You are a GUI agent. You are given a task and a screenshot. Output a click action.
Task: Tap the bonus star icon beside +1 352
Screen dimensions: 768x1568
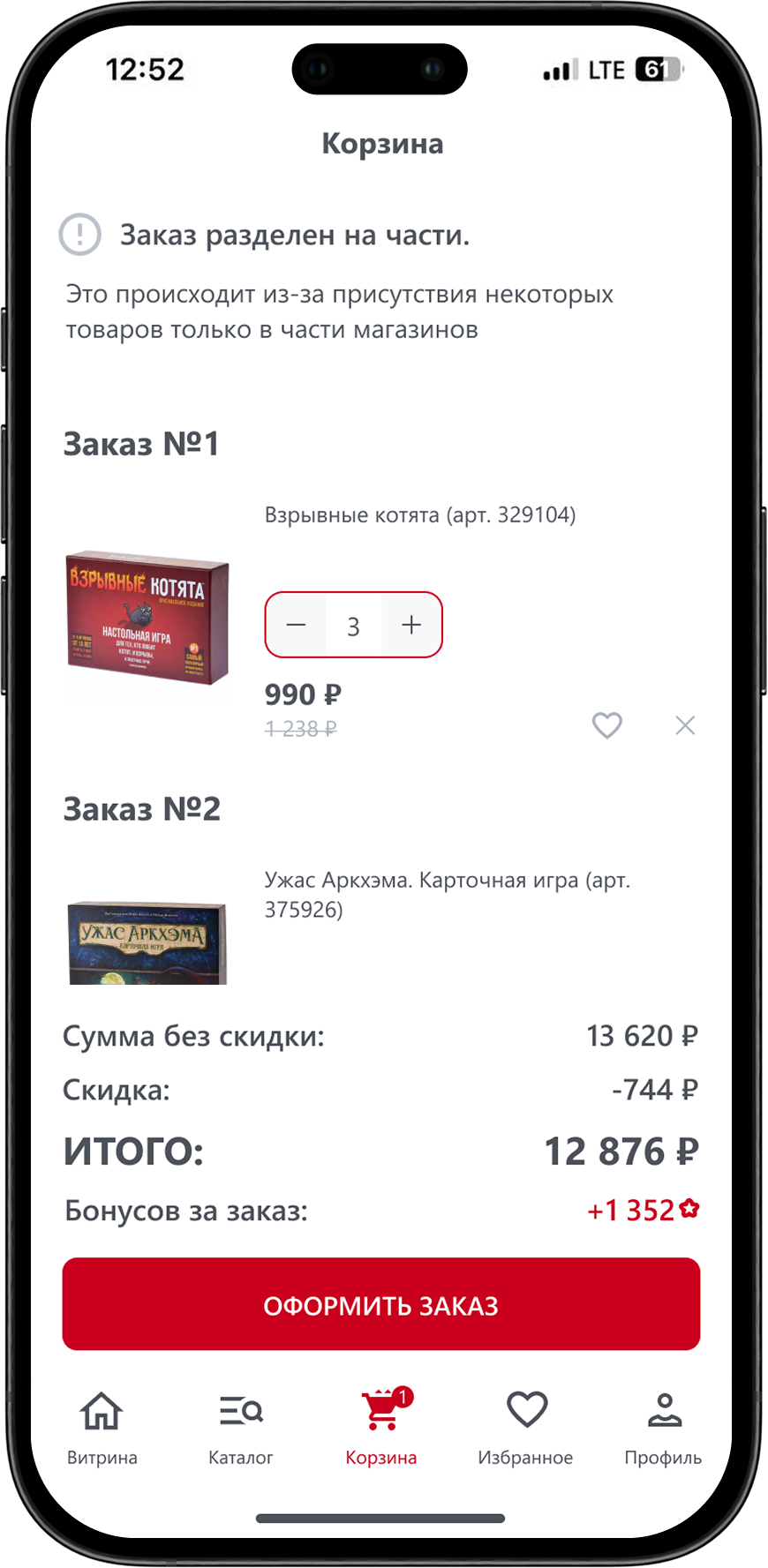tap(689, 1209)
